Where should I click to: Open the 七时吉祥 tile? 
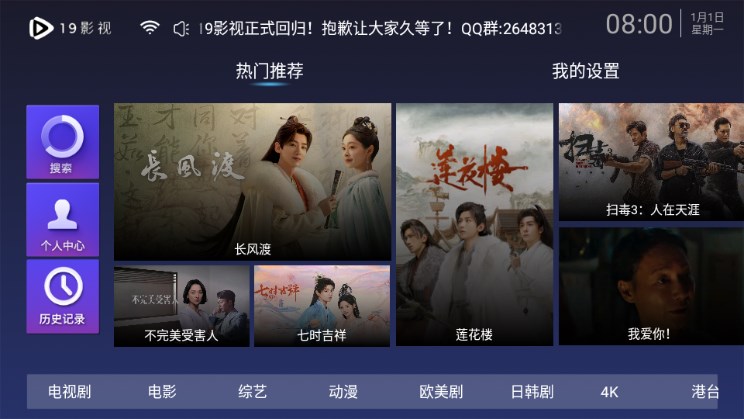point(321,306)
